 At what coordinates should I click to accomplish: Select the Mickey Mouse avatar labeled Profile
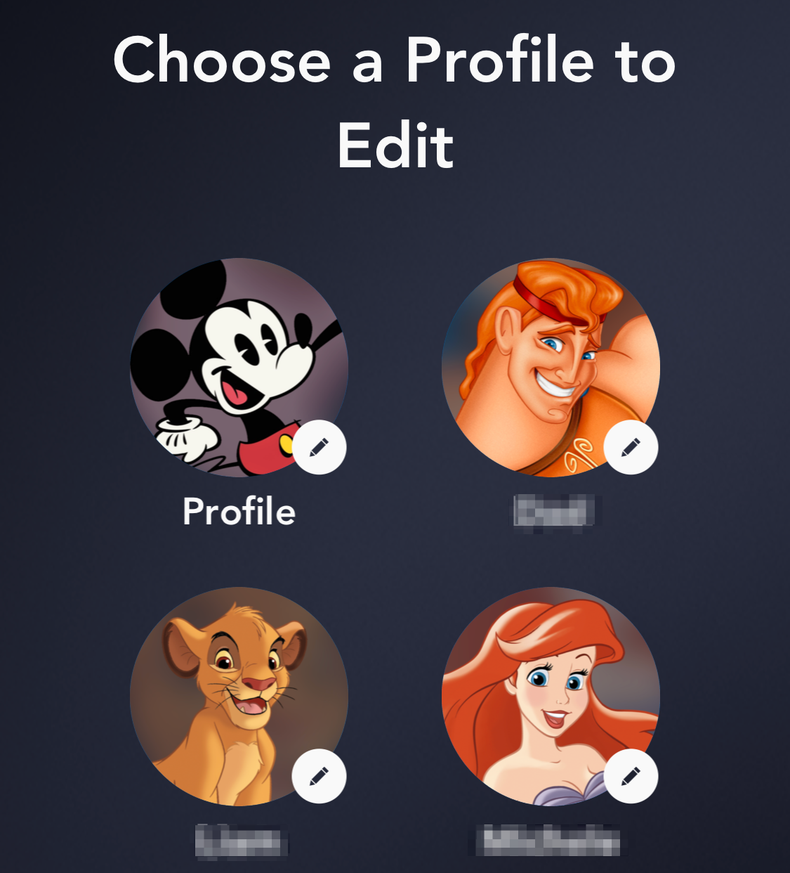pyautogui.click(x=238, y=367)
